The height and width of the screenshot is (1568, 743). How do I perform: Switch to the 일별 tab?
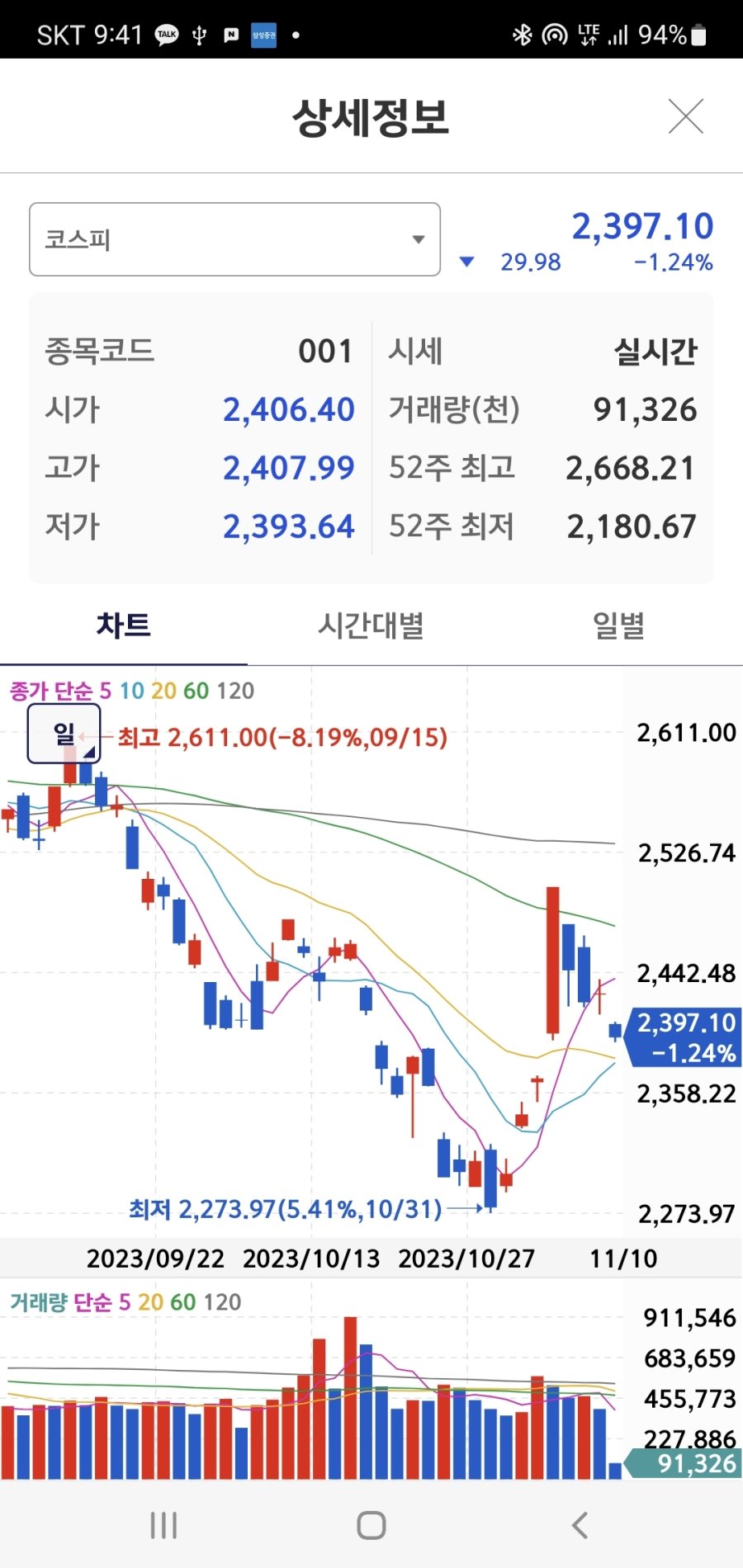click(618, 626)
